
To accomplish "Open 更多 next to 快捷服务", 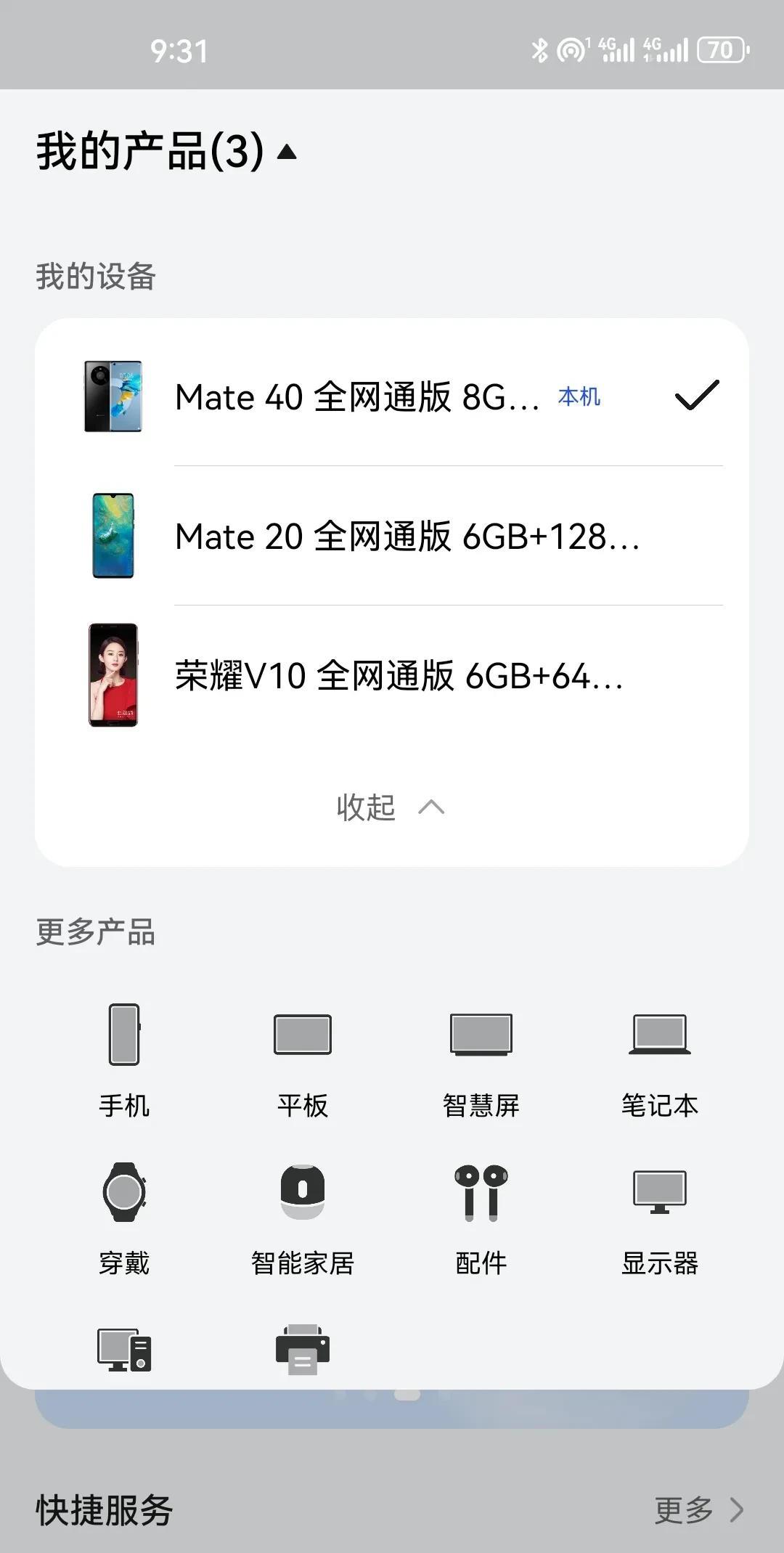I will click(x=698, y=1510).
